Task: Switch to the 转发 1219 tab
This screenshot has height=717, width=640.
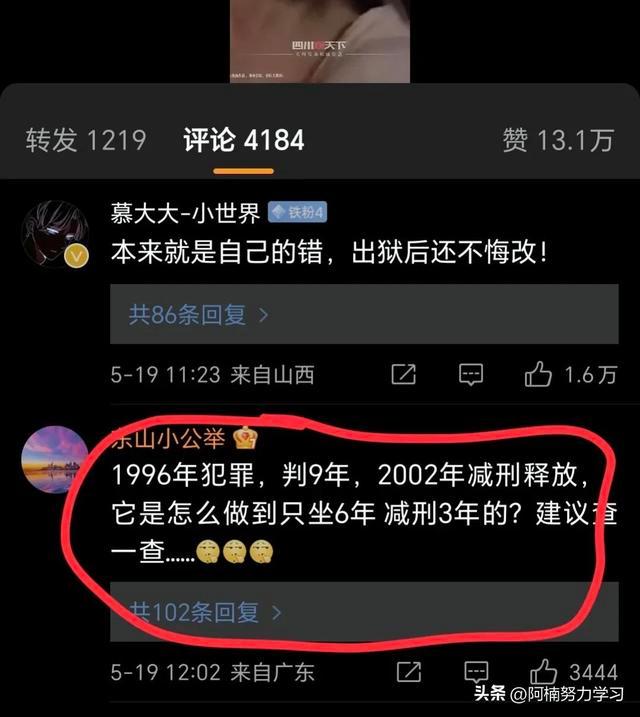Action: tap(86, 140)
